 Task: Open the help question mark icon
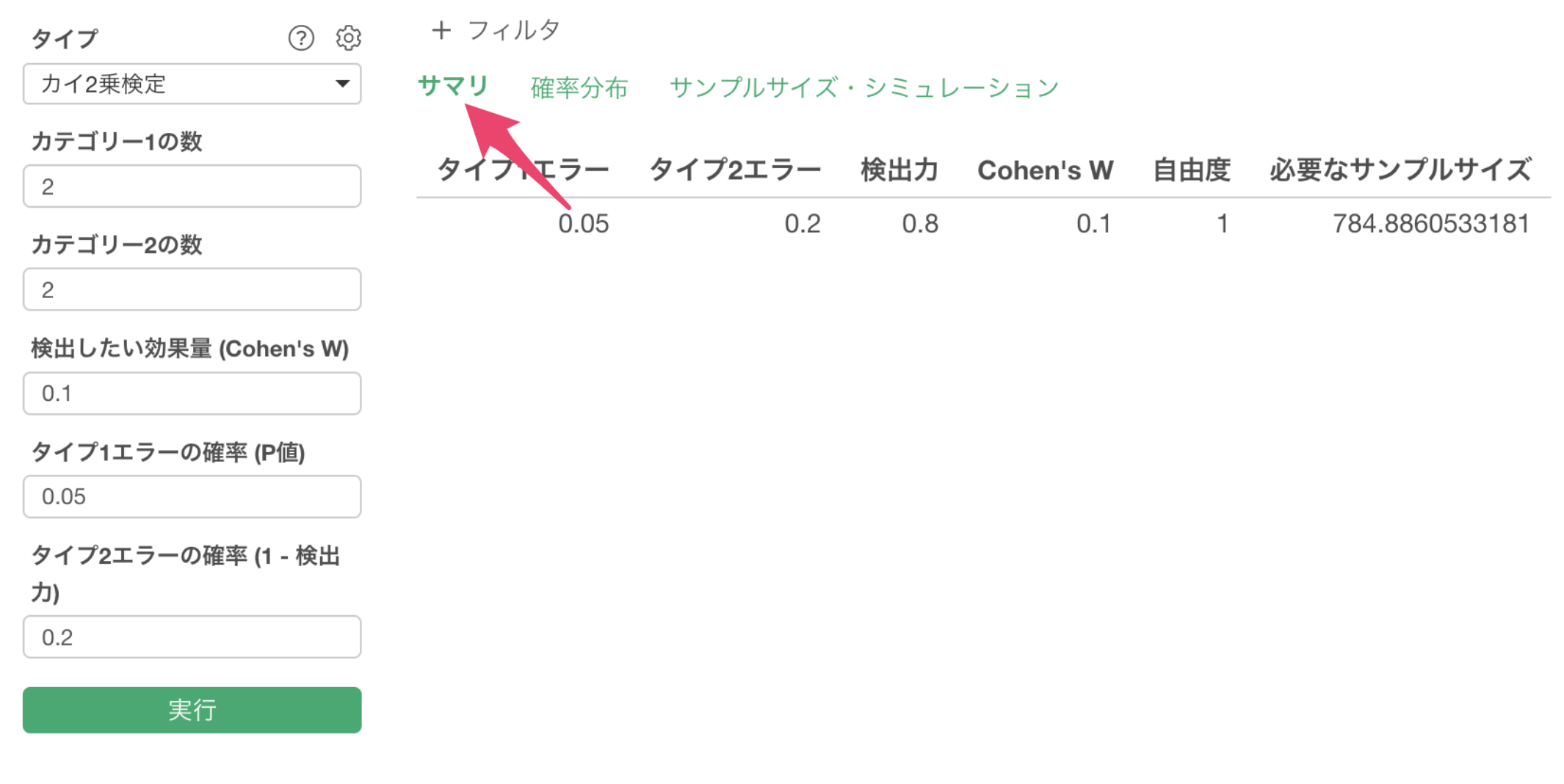[x=301, y=37]
